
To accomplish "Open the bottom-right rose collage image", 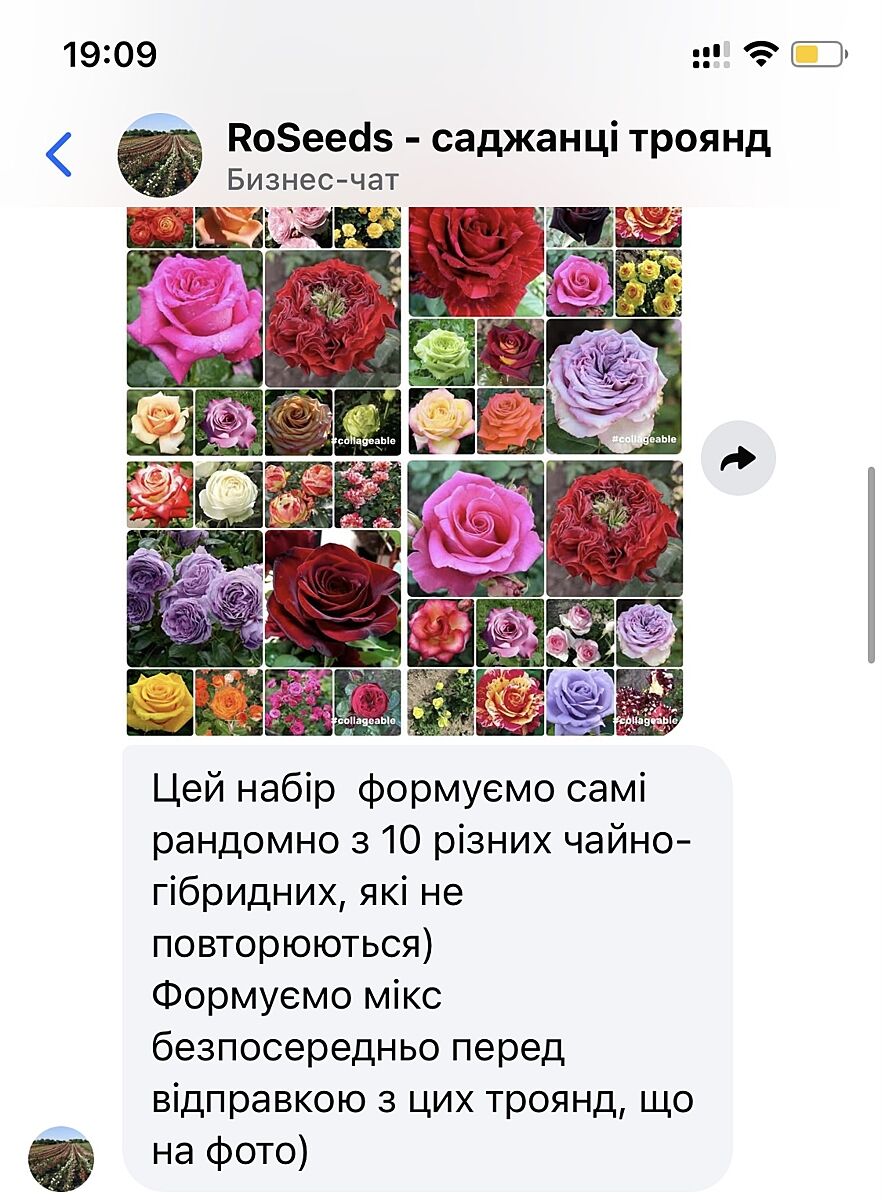I will 545,597.
